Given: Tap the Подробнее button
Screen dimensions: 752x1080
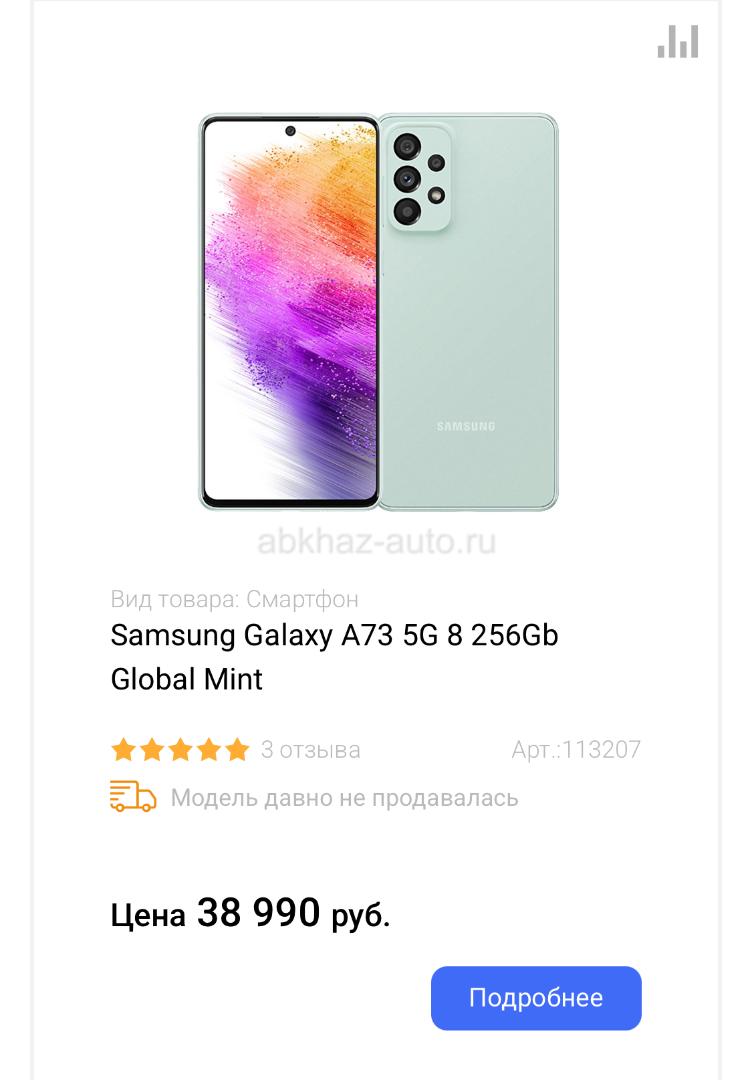Looking at the screenshot, I should click(x=536, y=998).
